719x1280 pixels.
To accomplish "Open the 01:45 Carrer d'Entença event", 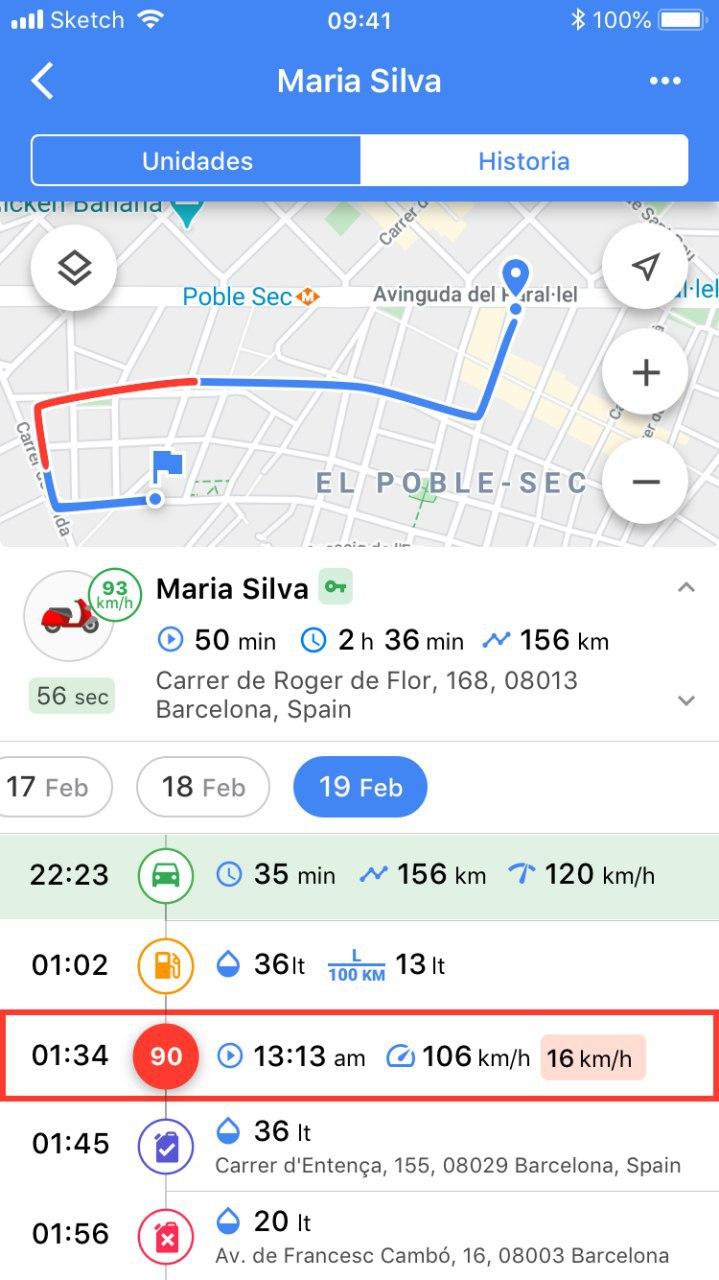I will point(359,1145).
